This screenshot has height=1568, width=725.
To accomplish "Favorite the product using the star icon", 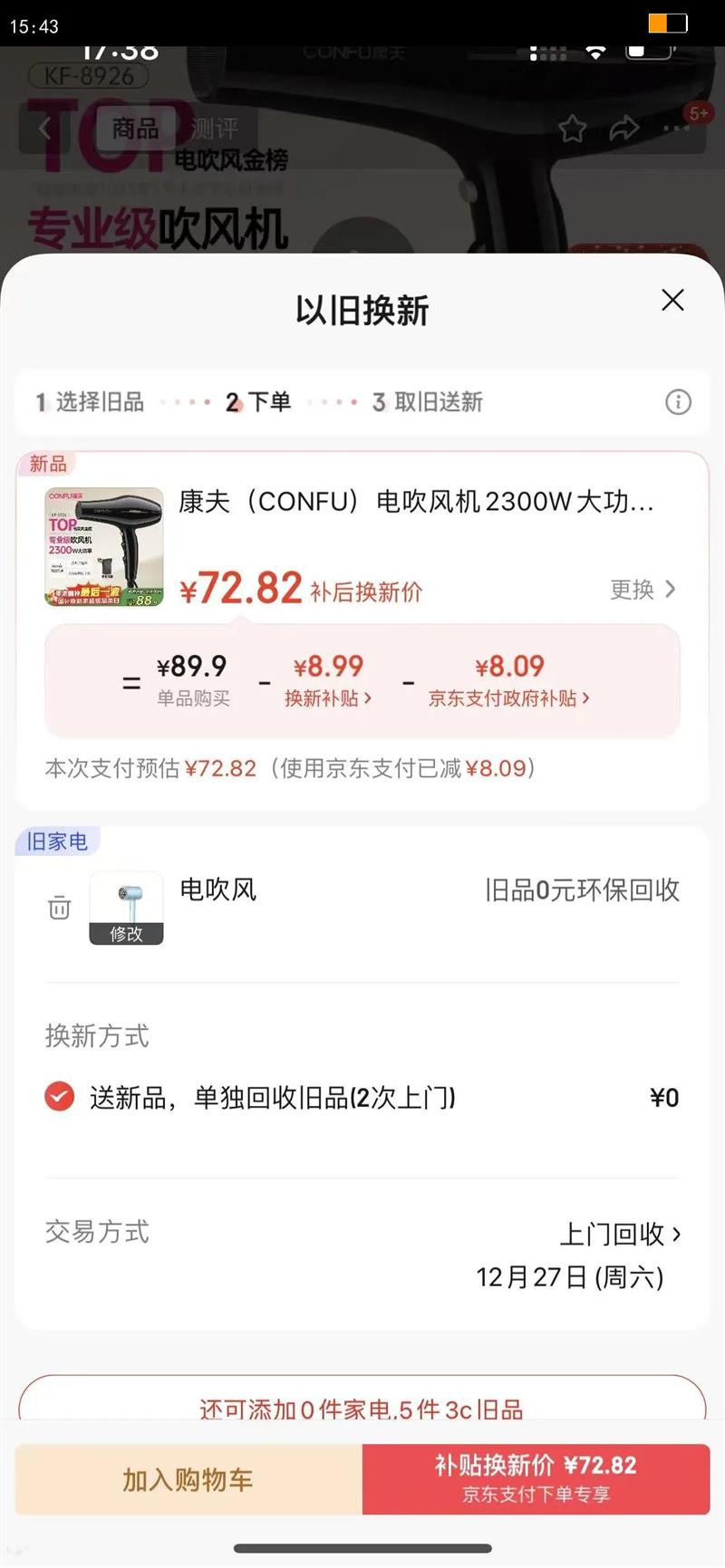I will [x=573, y=129].
